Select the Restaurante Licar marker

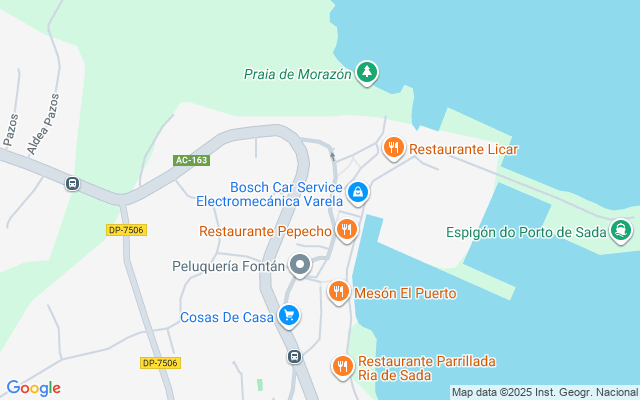(x=393, y=149)
